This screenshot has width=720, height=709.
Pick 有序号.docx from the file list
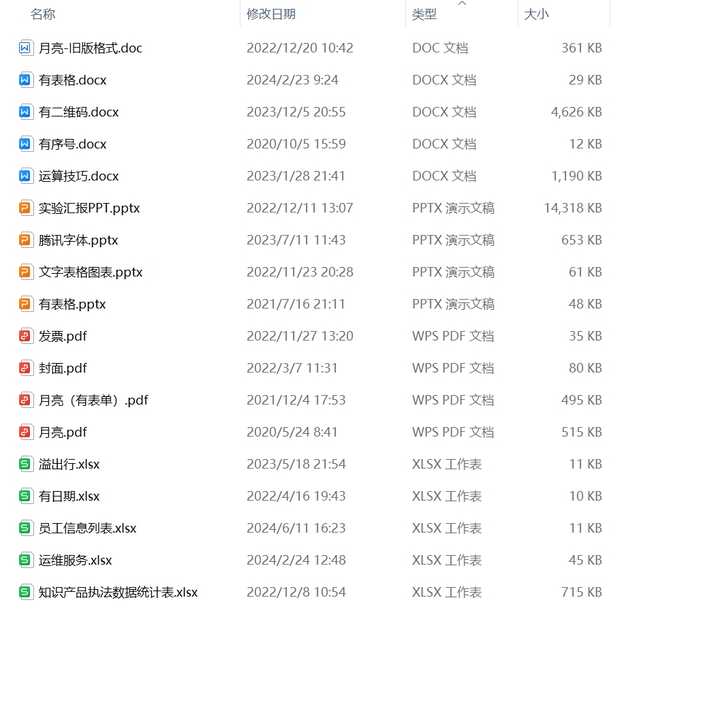point(72,144)
